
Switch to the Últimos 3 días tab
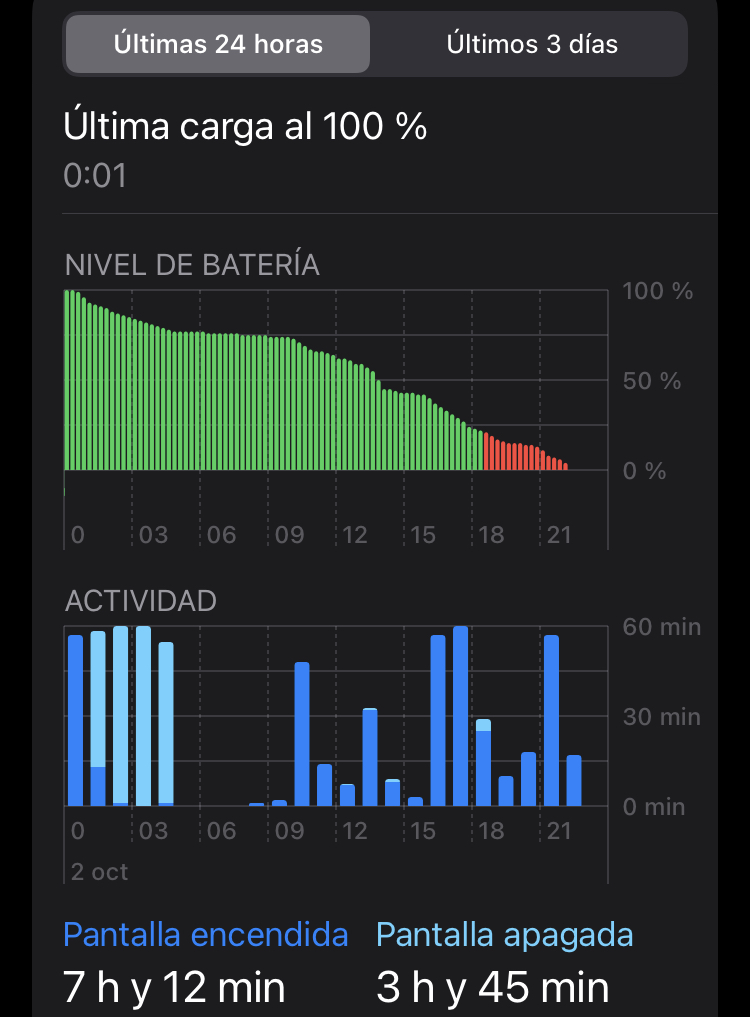pyautogui.click(x=531, y=45)
